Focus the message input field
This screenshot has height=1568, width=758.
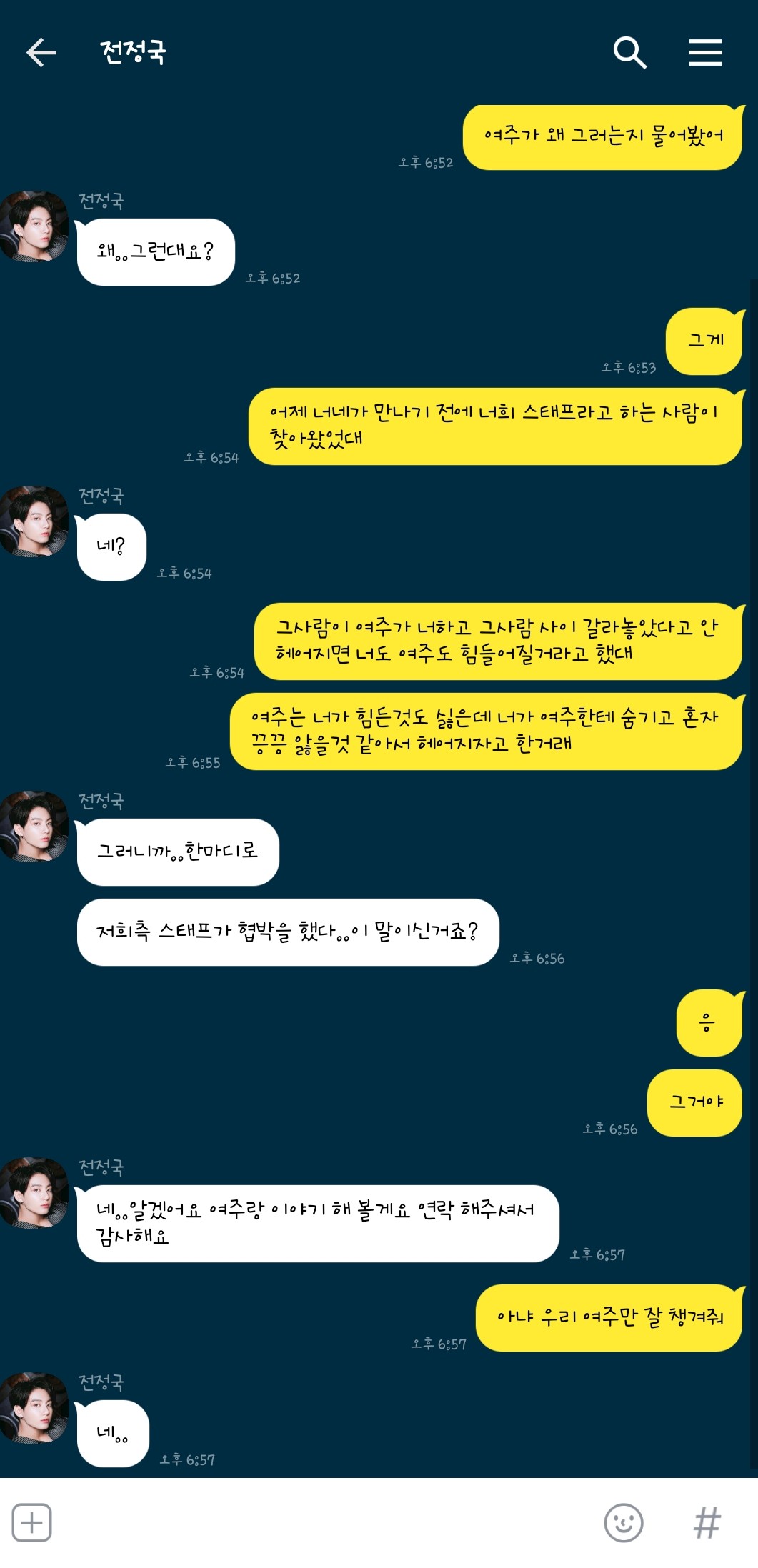coord(321,1522)
